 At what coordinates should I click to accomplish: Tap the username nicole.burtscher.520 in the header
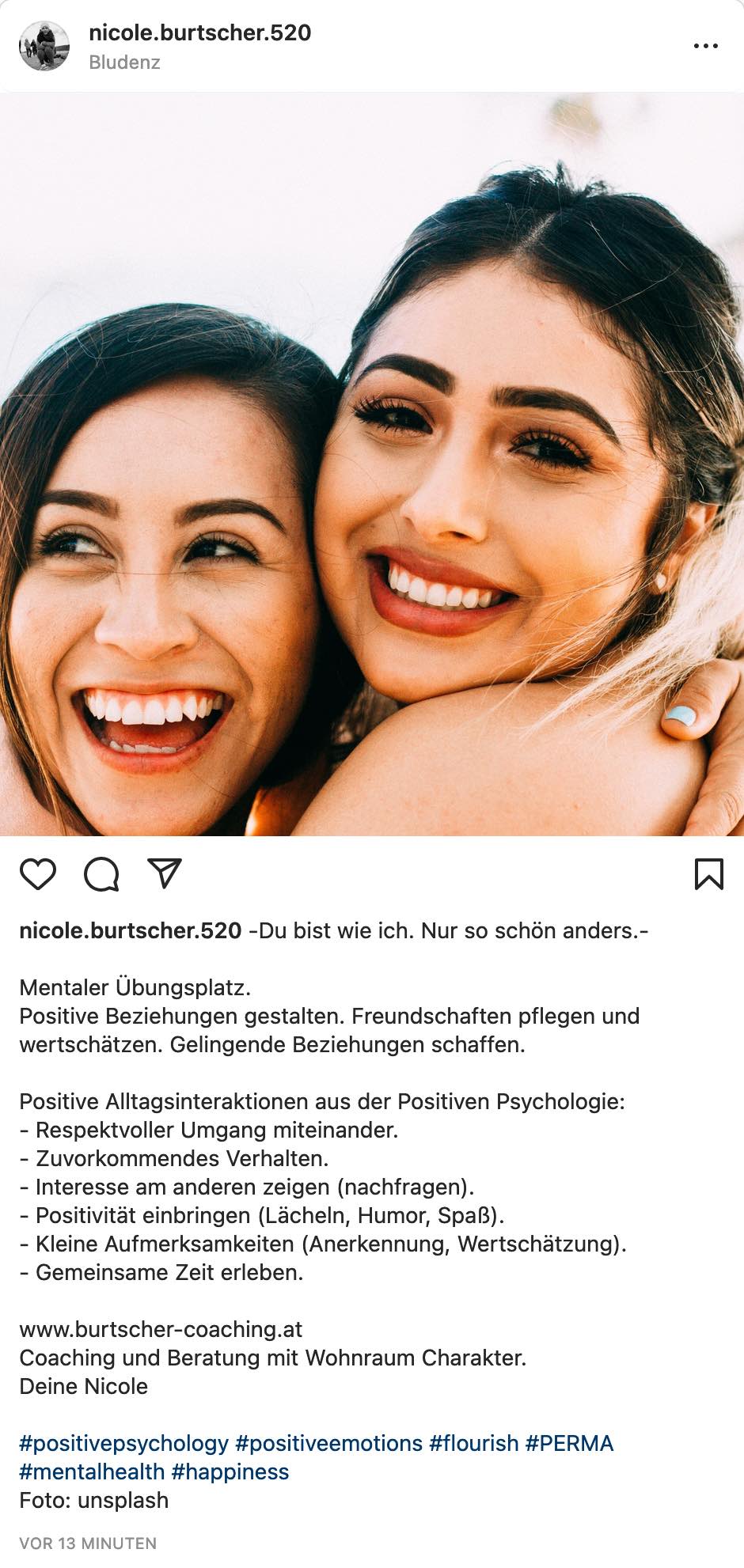pos(200,32)
